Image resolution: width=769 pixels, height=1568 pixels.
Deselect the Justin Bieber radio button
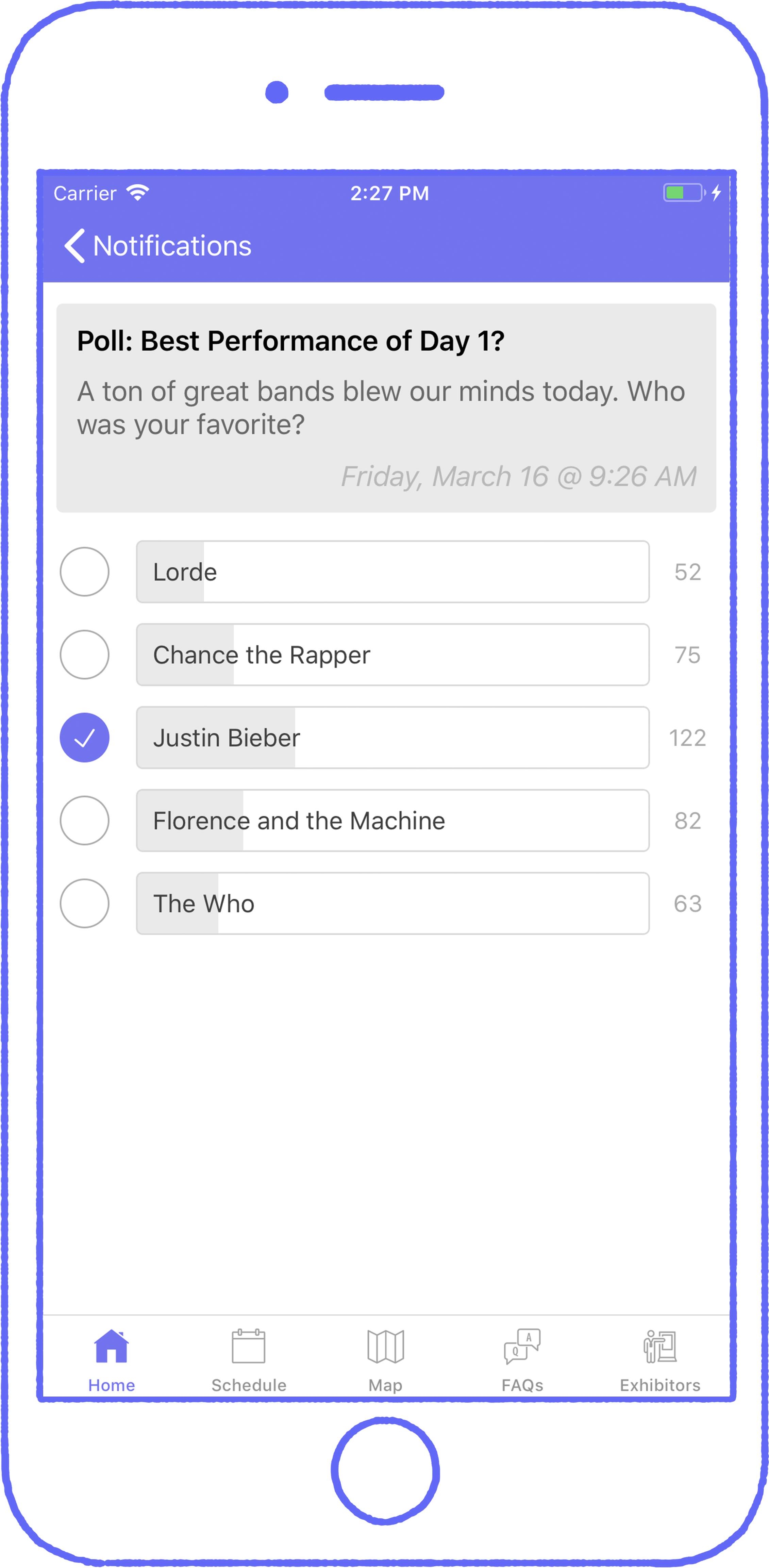tap(85, 737)
